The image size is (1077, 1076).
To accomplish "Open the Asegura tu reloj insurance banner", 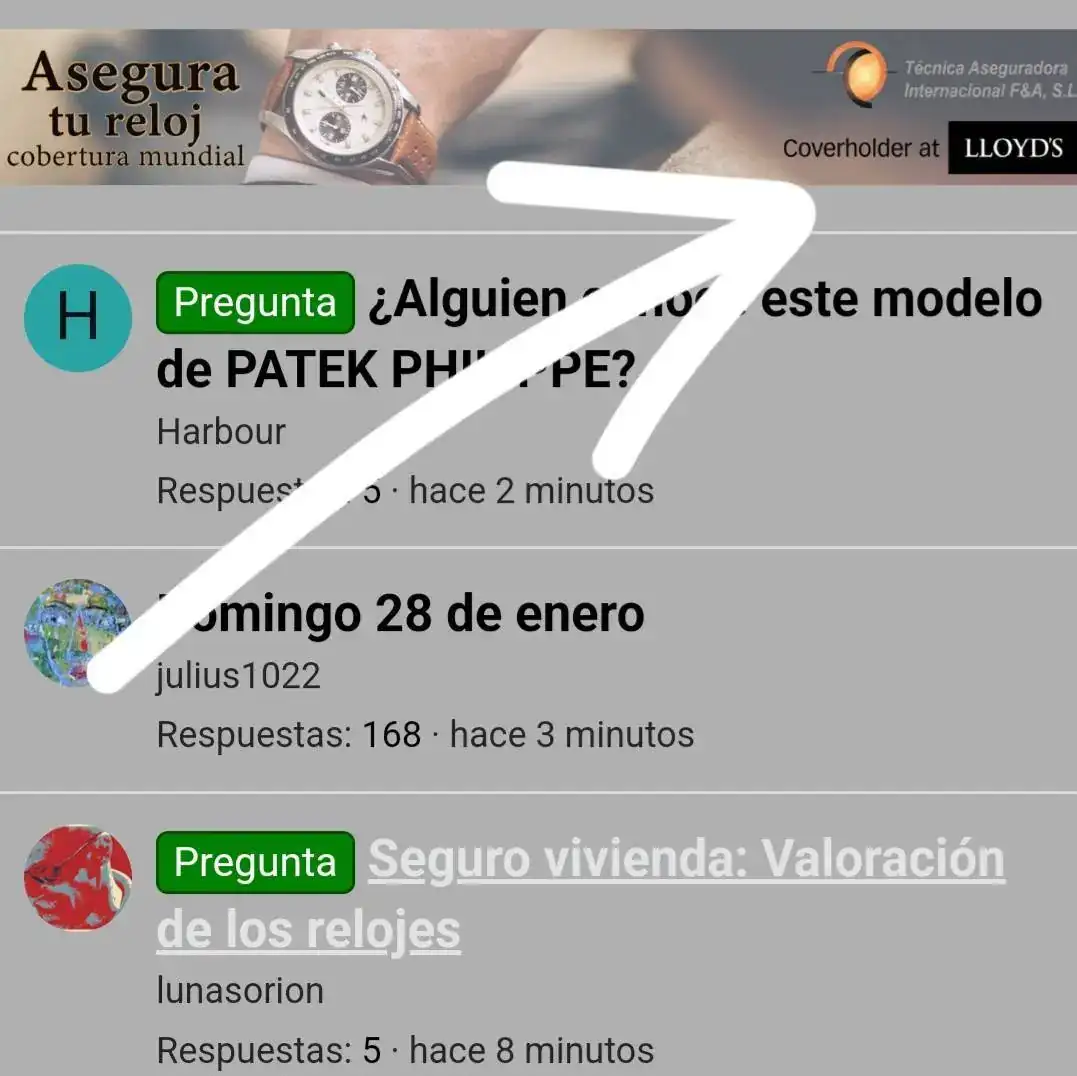I will 538,107.
